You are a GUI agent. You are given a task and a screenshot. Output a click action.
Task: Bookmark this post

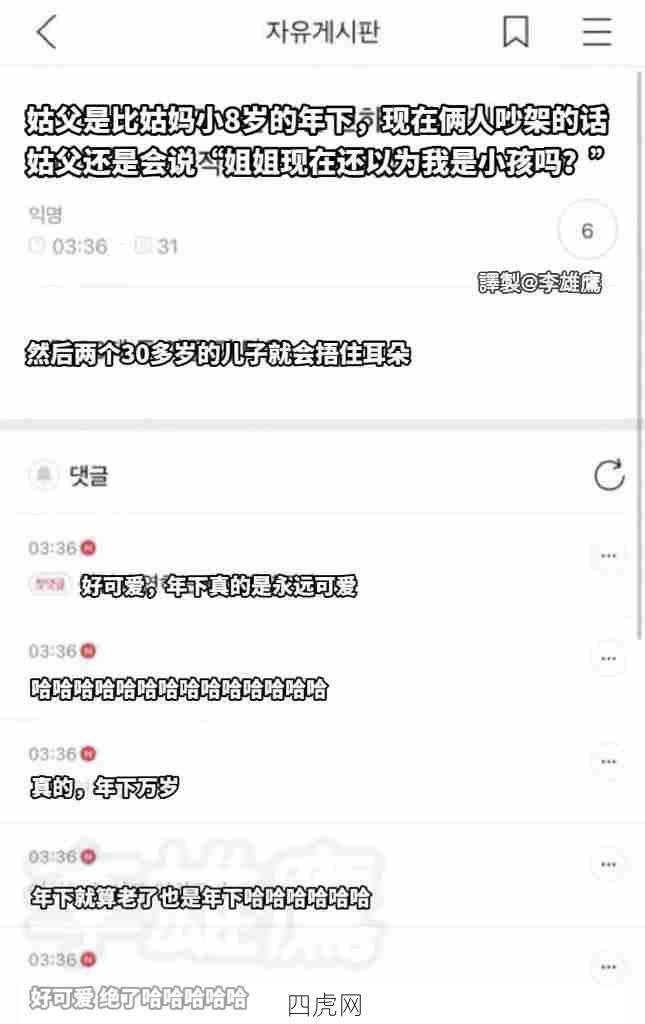(515, 33)
